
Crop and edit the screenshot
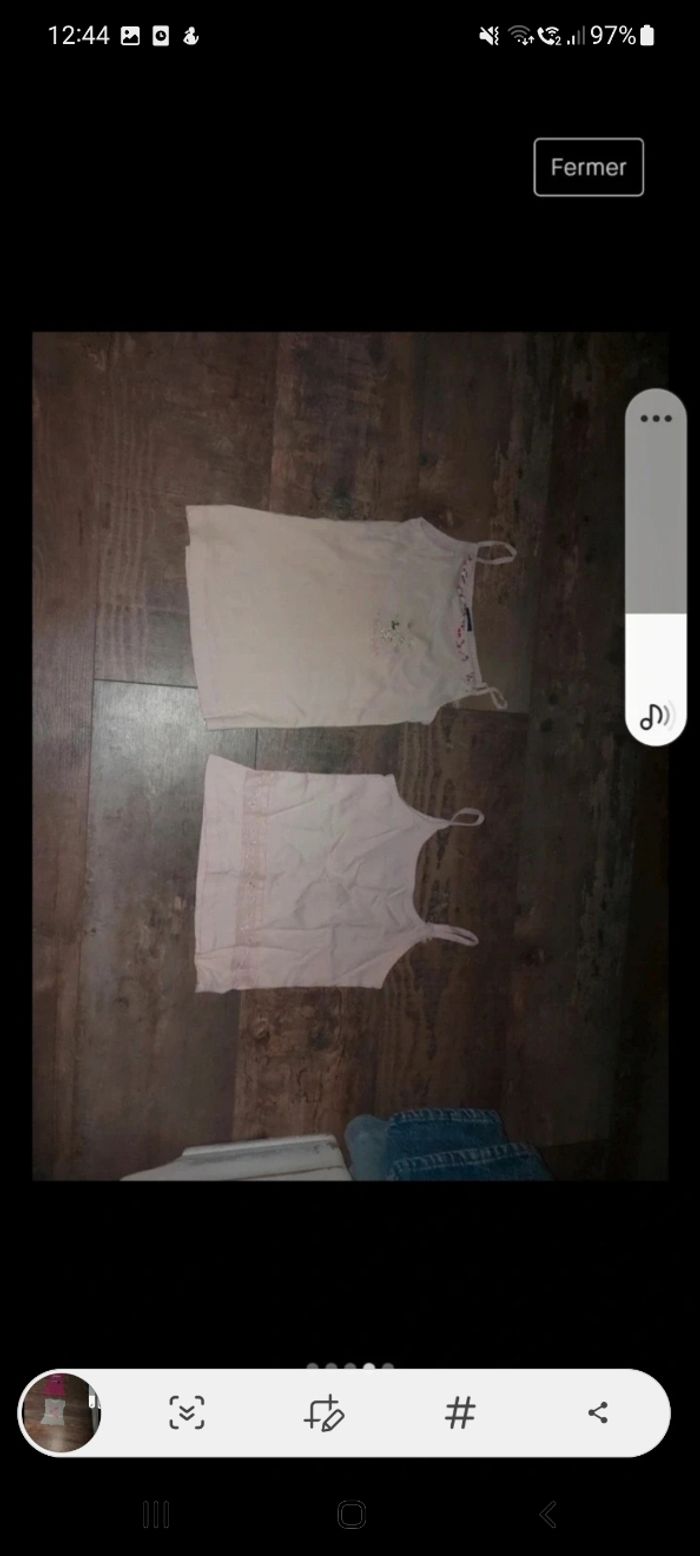324,1412
